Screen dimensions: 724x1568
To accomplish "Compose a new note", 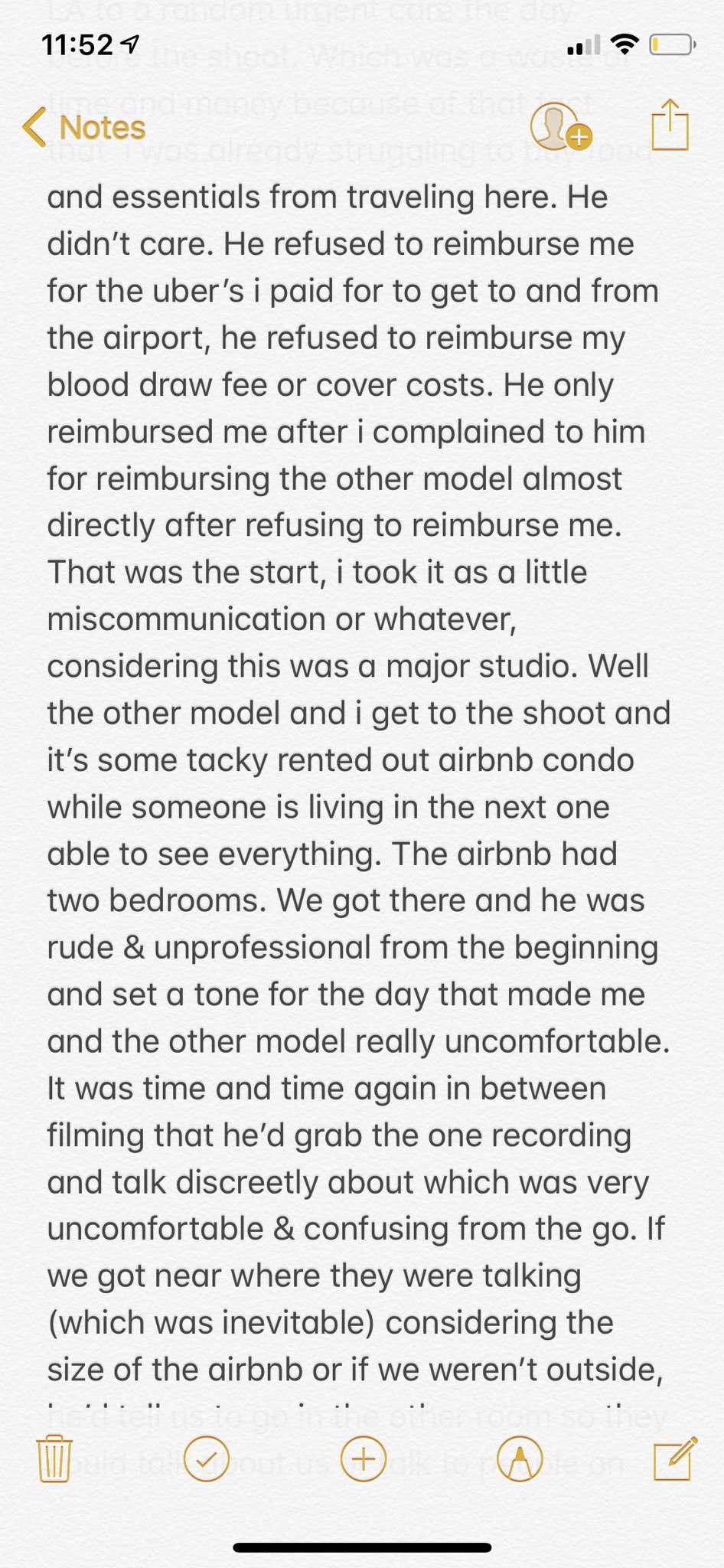I will click(x=675, y=1458).
